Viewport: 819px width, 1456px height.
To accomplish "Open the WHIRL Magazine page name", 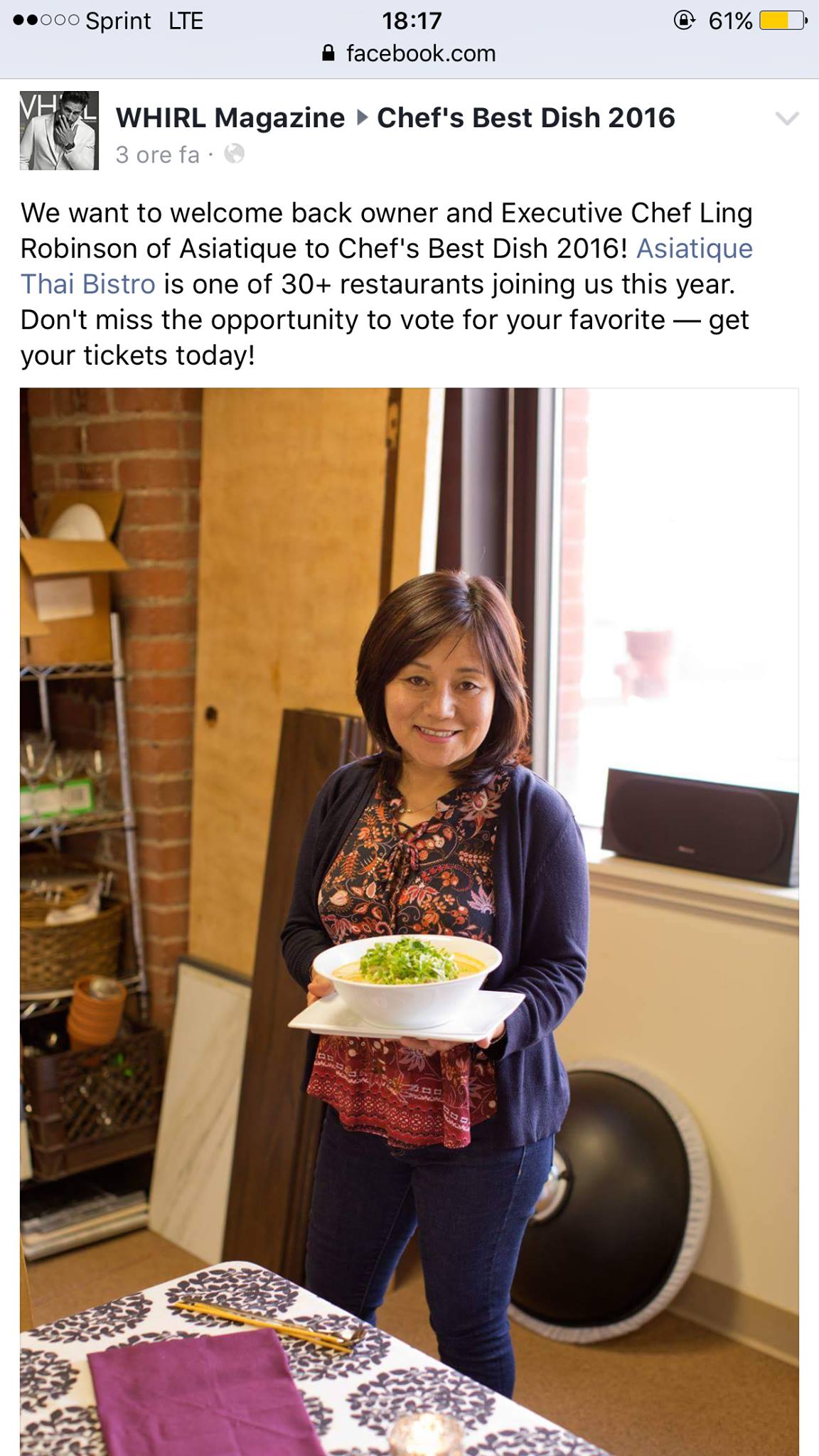I will coord(230,118).
